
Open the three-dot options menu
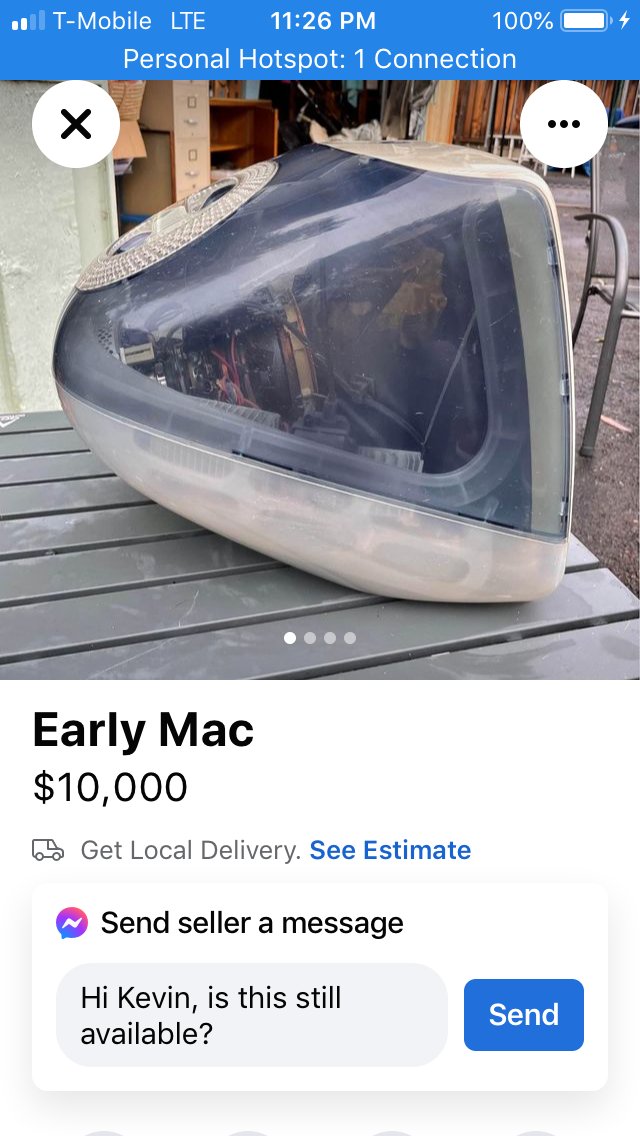click(564, 124)
